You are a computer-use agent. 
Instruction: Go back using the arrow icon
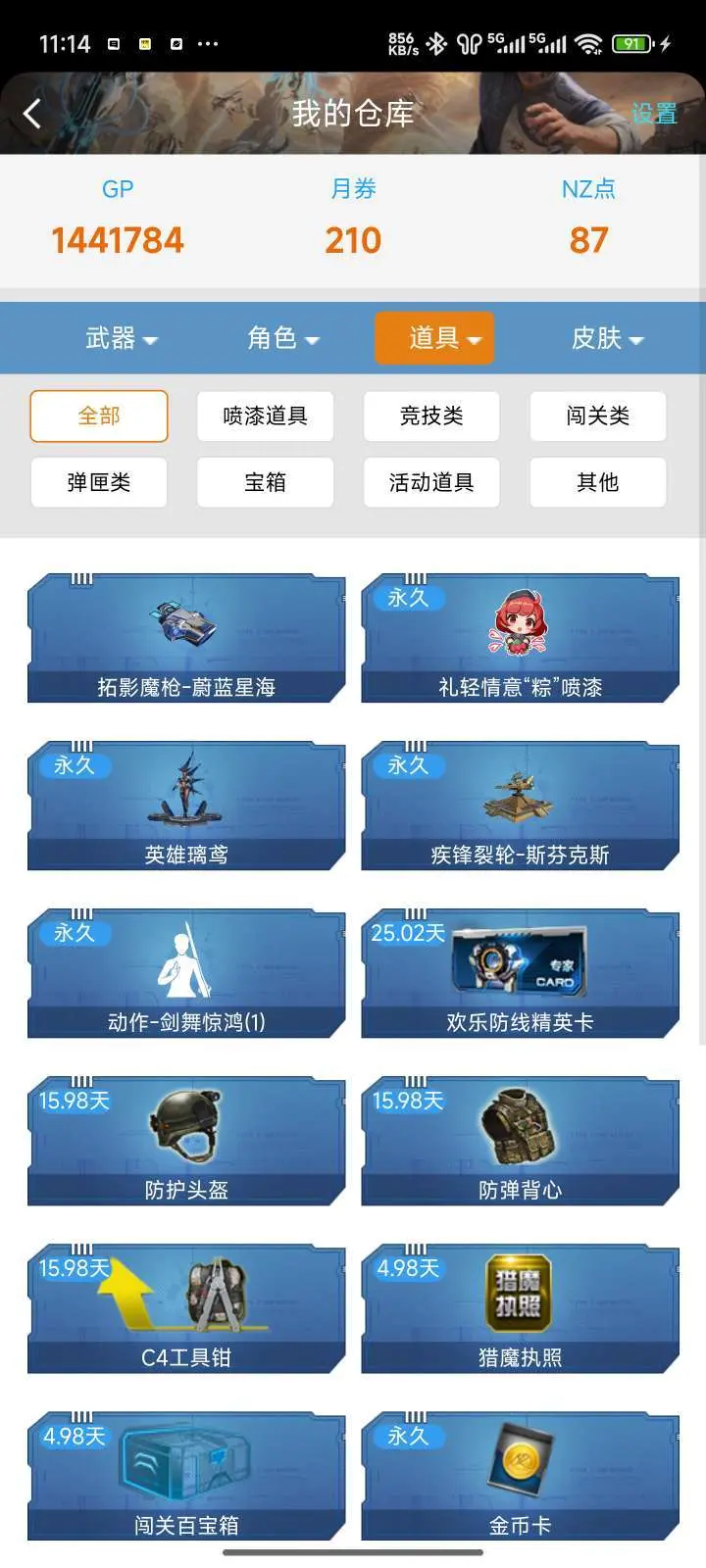(32, 114)
